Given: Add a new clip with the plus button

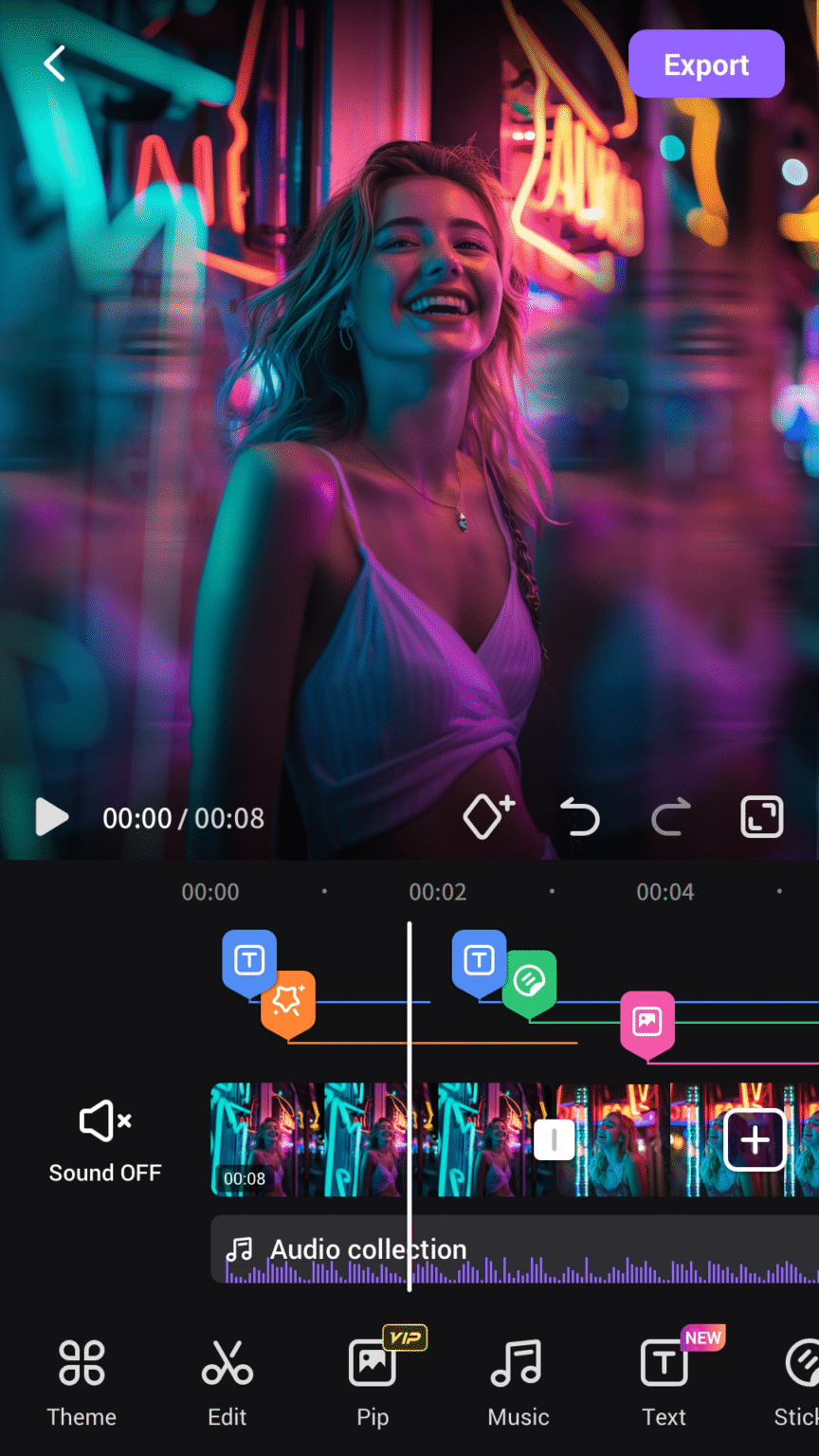Looking at the screenshot, I should tap(755, 1139).
